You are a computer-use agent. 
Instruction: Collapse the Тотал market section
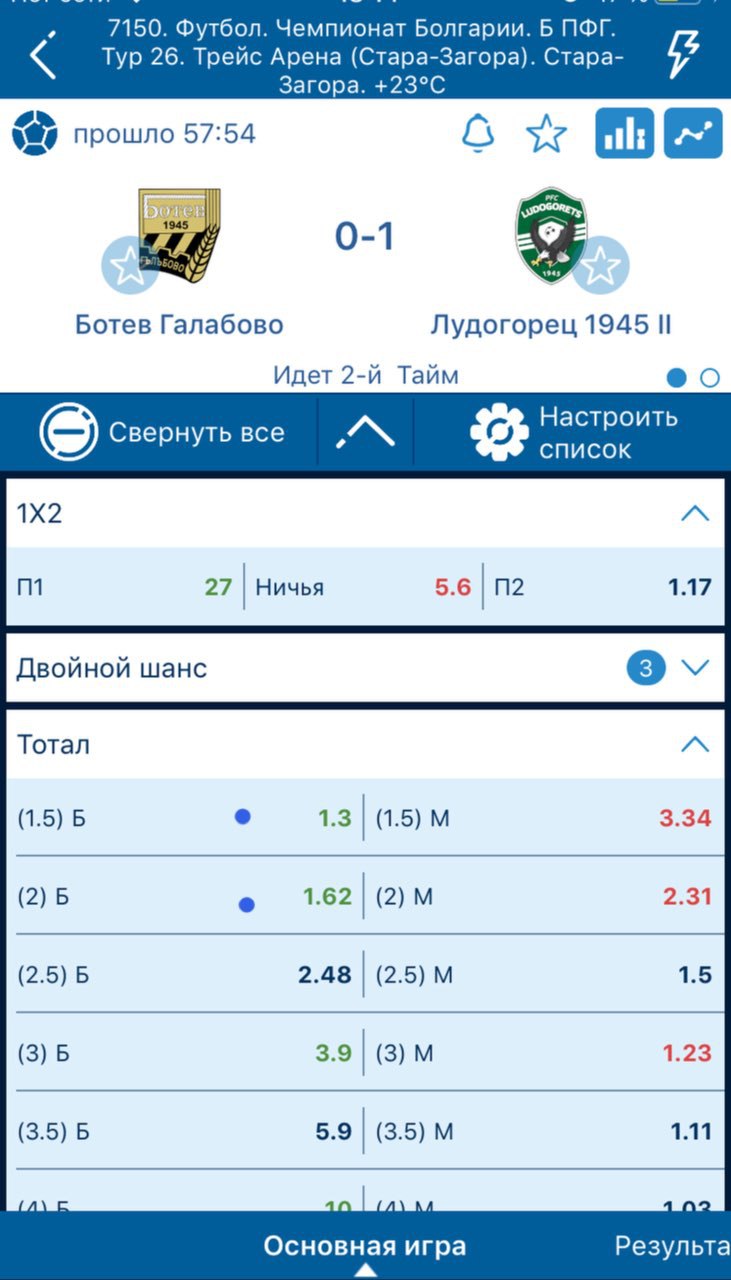(694, 744)
